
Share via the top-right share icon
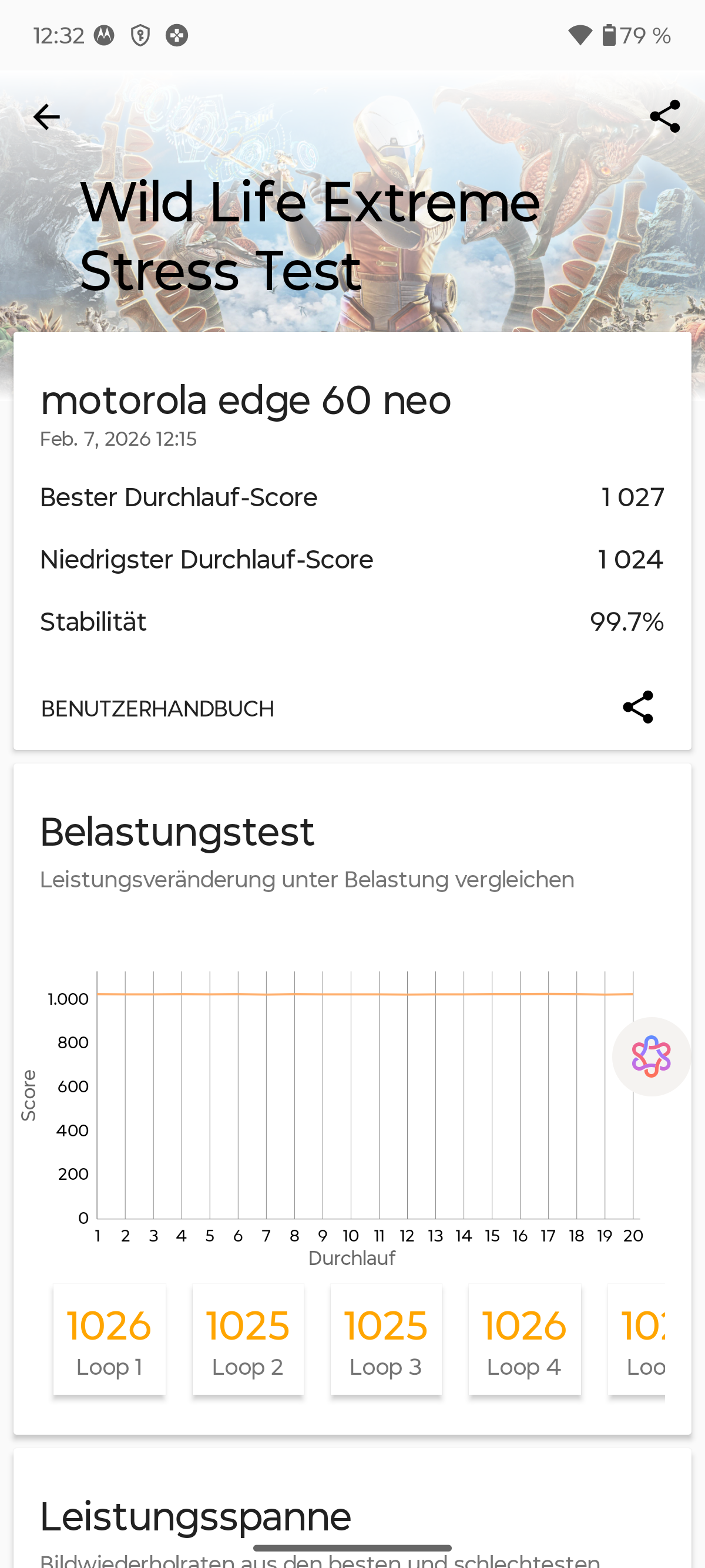coord(664,116)
